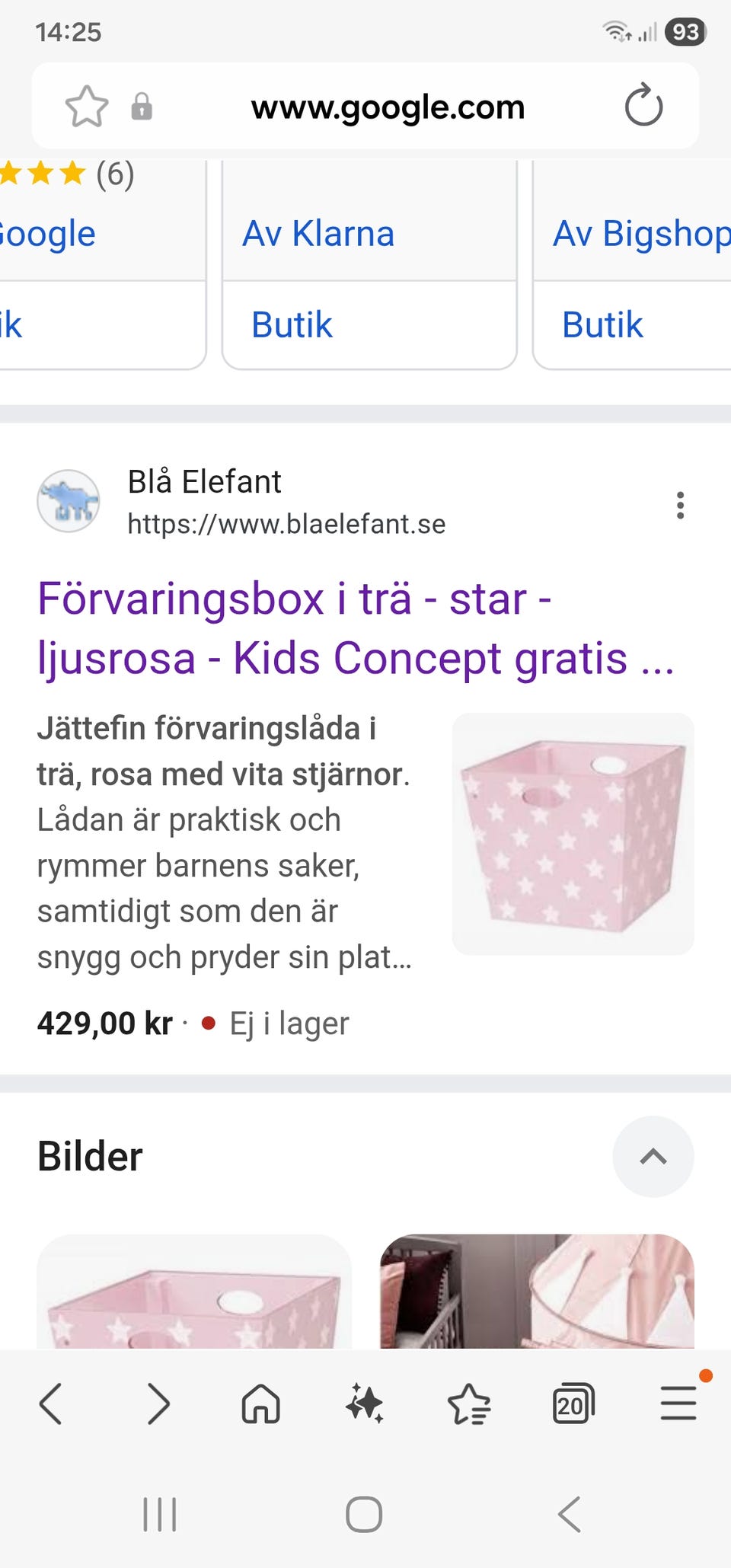Tap the www.google.com address bar

pyautogui.click(x=388, y=107)
